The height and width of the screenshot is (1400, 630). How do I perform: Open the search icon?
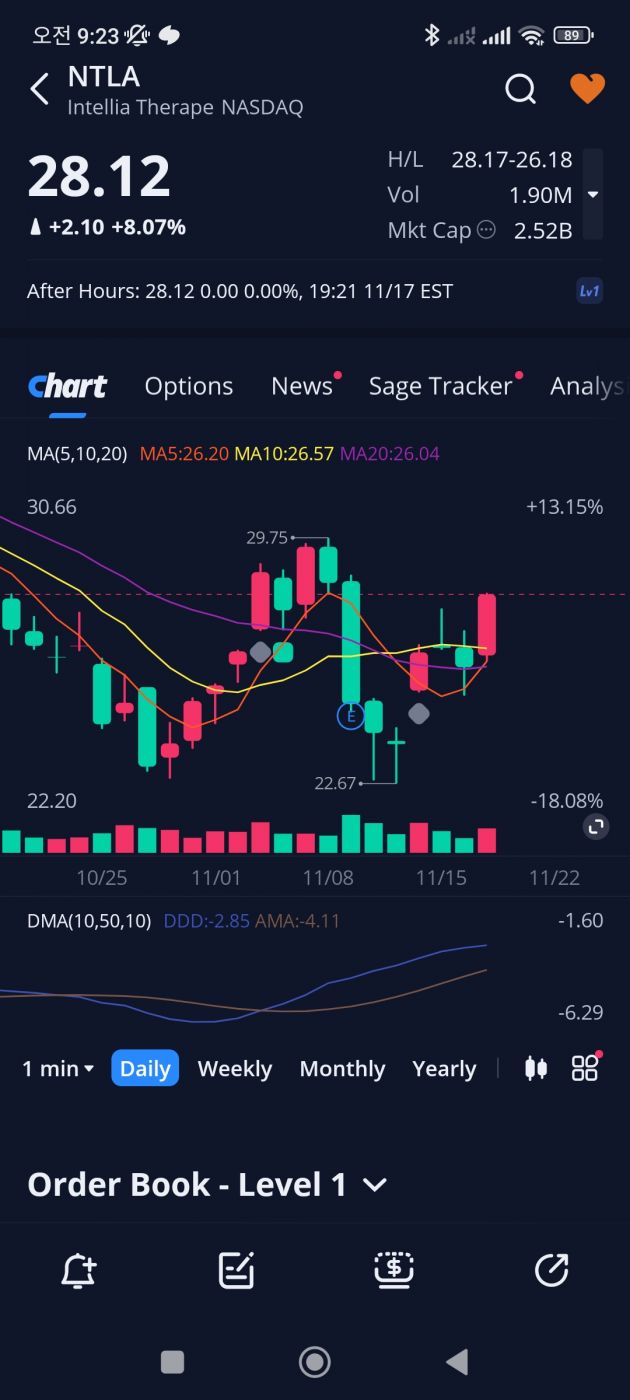[x=520, y=89]
